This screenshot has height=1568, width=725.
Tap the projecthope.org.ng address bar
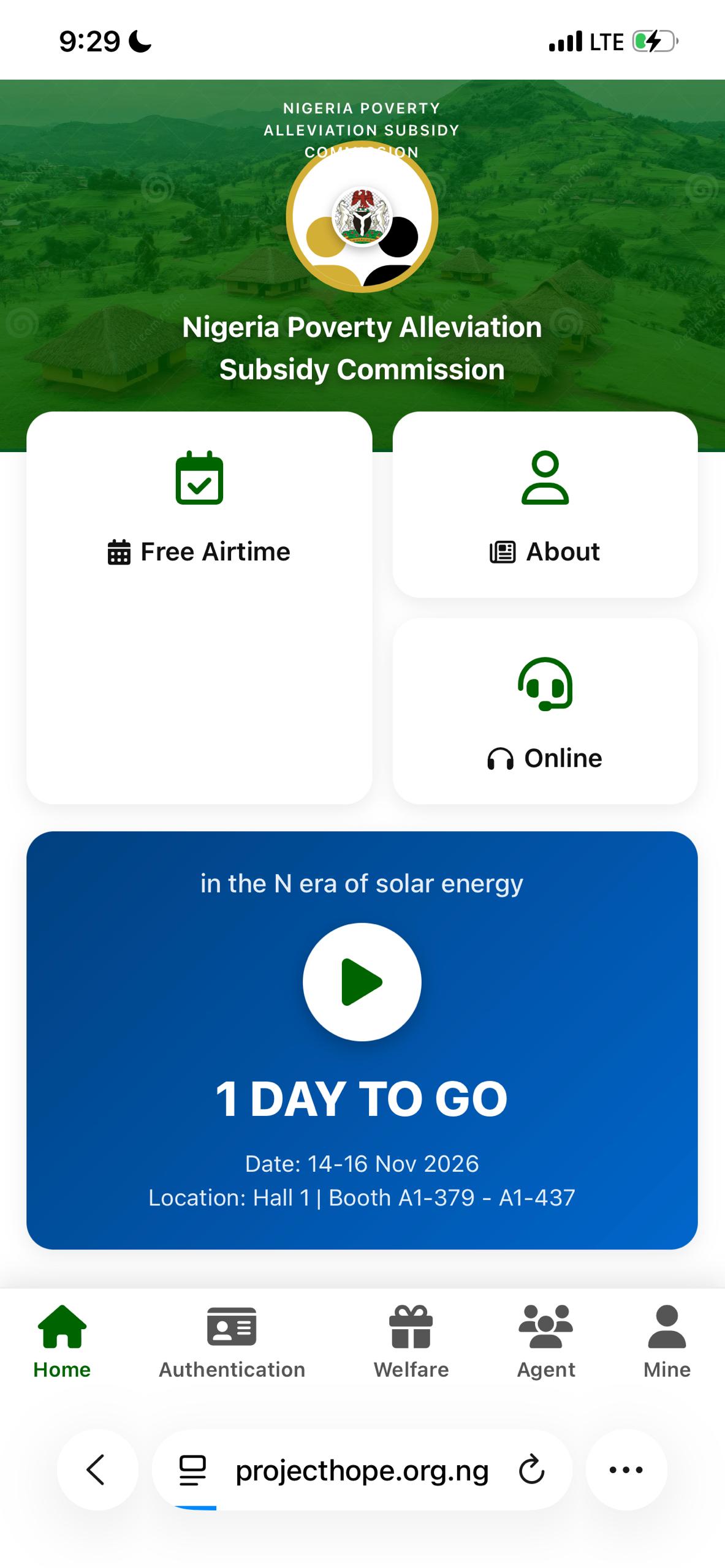tap(362, 1470)
